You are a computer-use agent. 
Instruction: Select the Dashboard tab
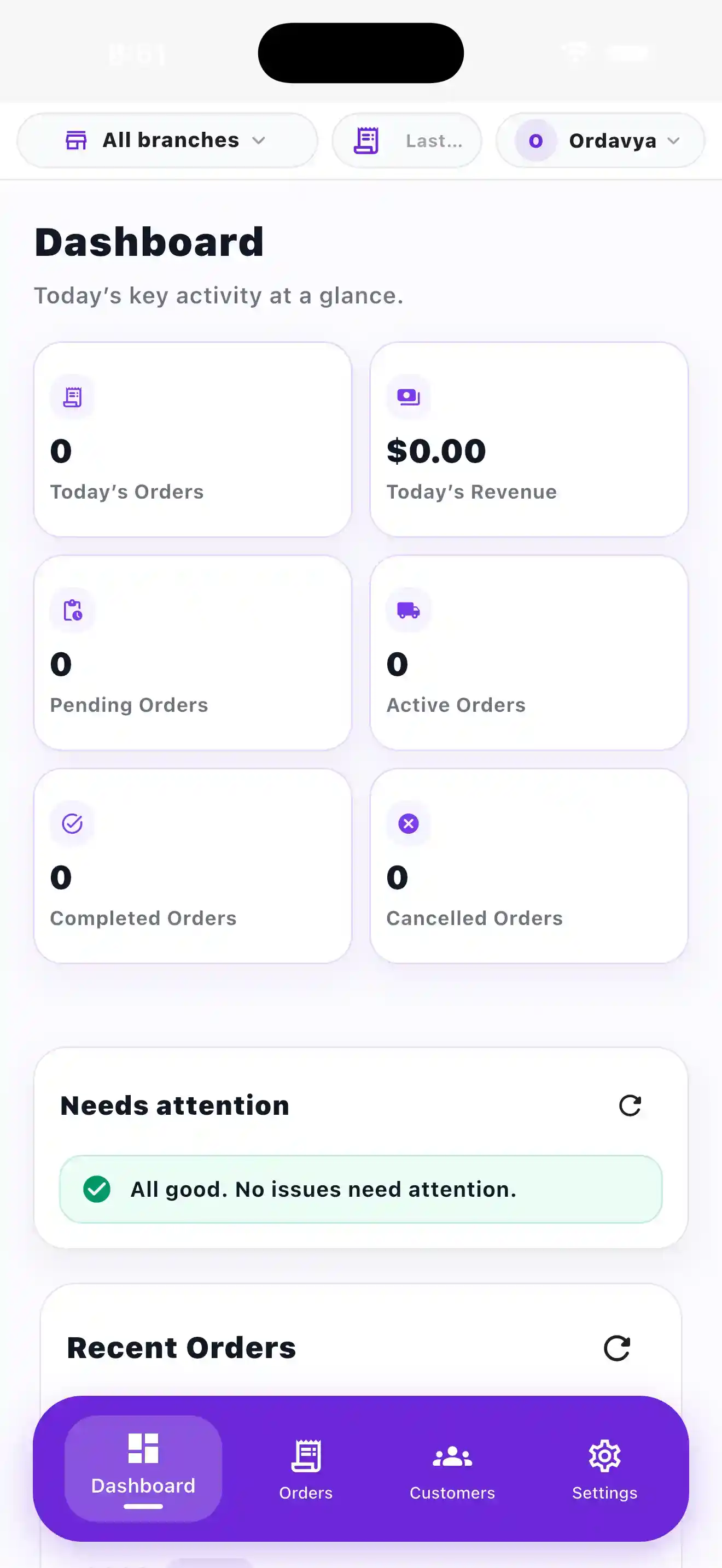click(x=143, y=1468)
